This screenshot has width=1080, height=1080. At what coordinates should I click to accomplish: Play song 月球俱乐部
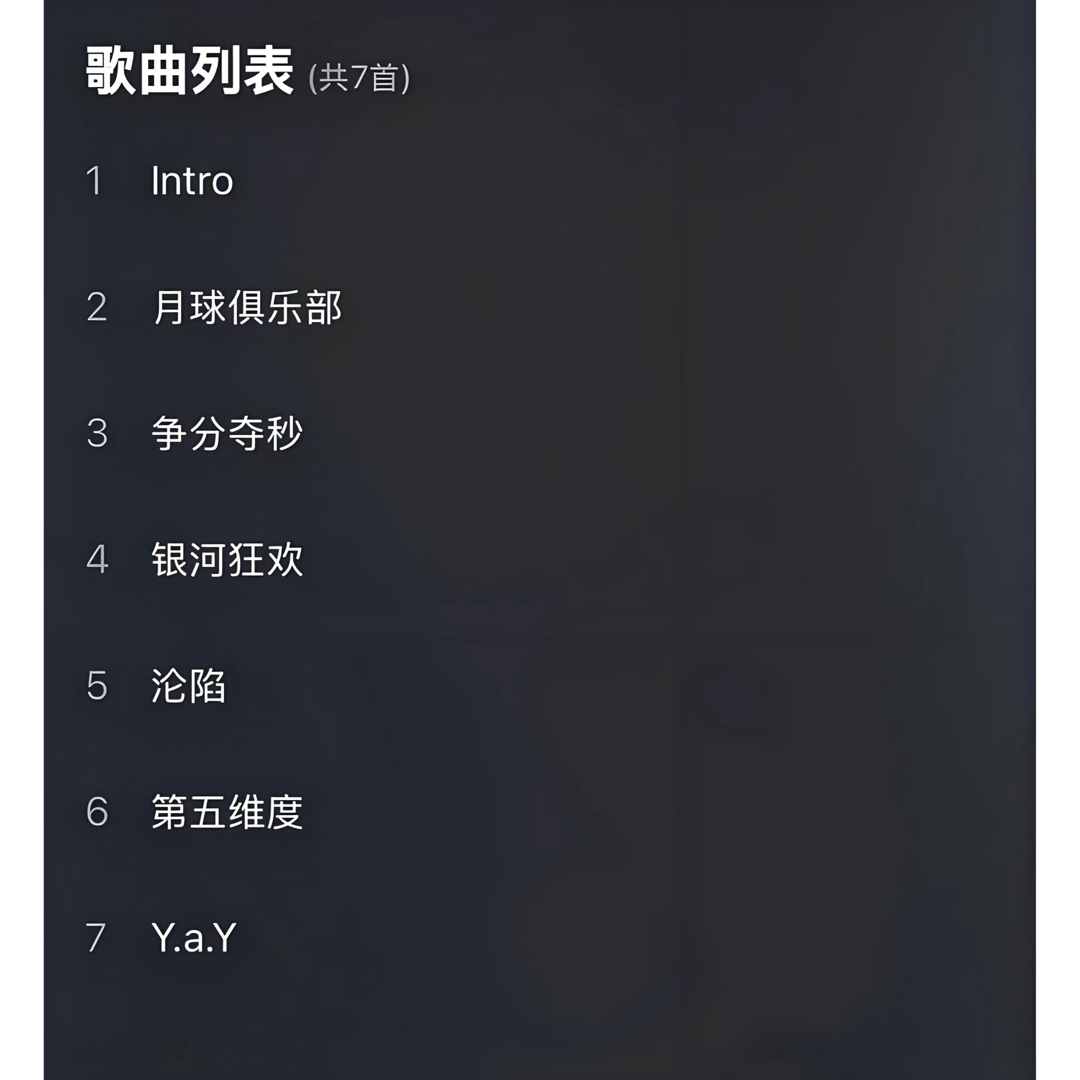(x=246, y=307)
